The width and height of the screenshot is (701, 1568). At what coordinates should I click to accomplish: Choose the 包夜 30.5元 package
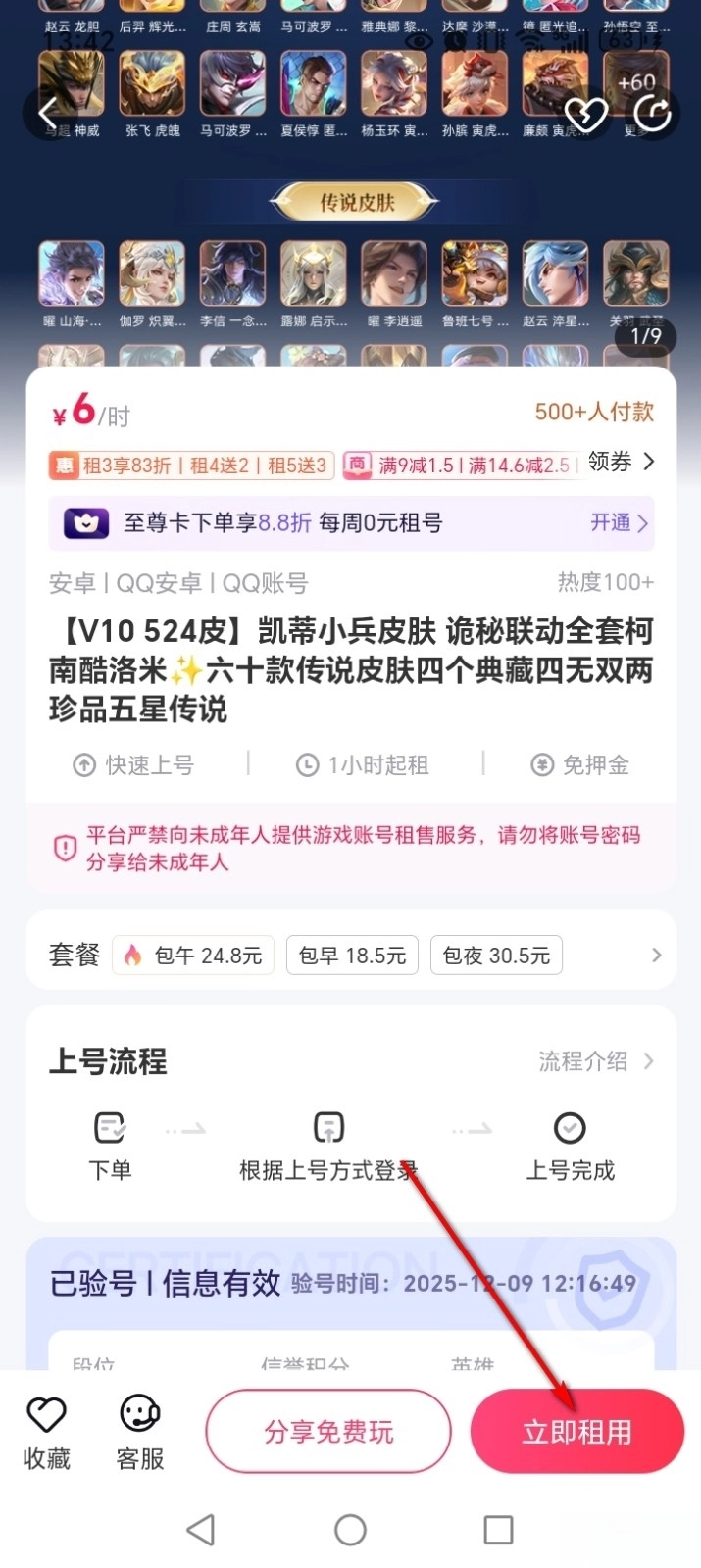[496, 955]
